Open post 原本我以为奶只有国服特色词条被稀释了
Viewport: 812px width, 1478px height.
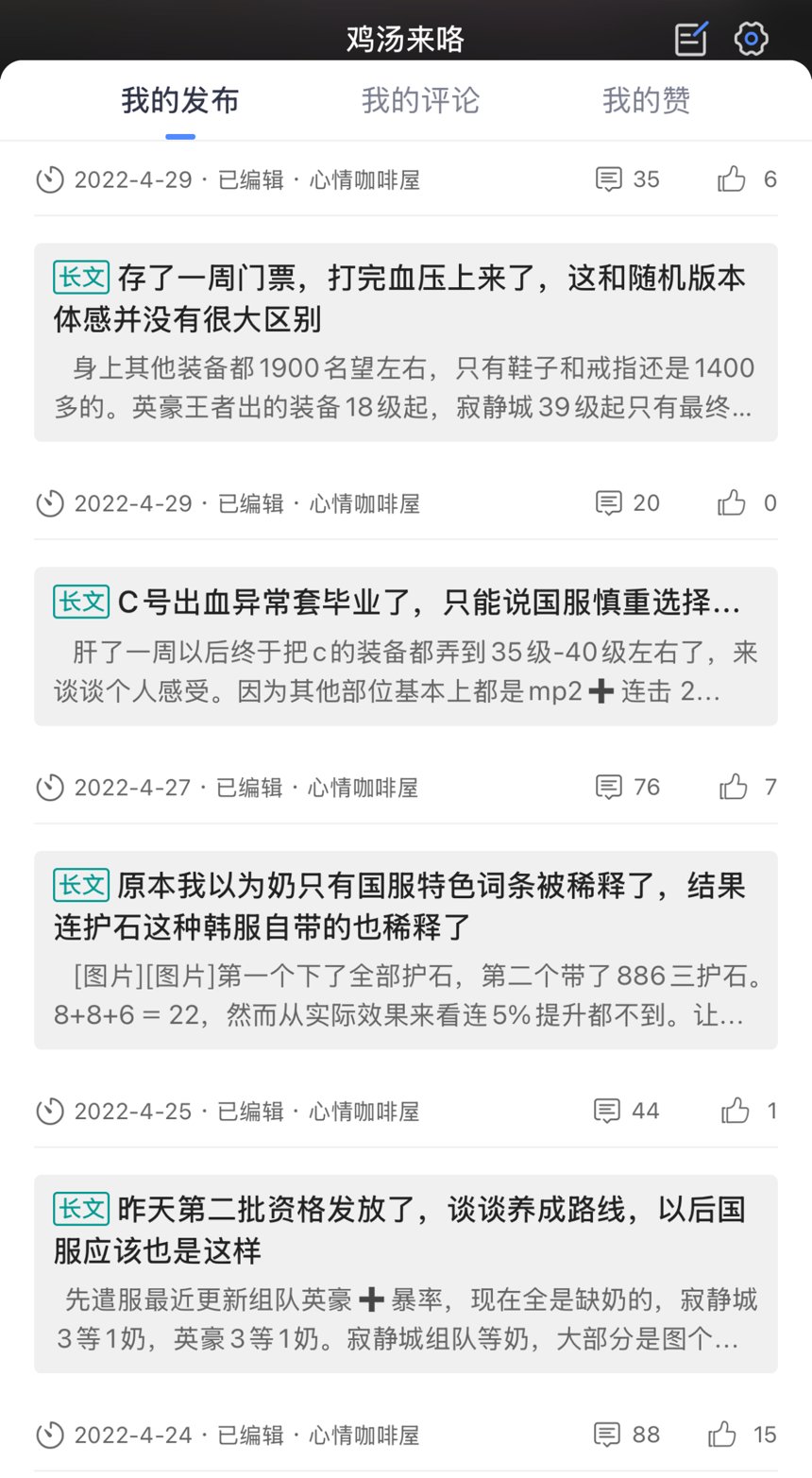(406, 950)
